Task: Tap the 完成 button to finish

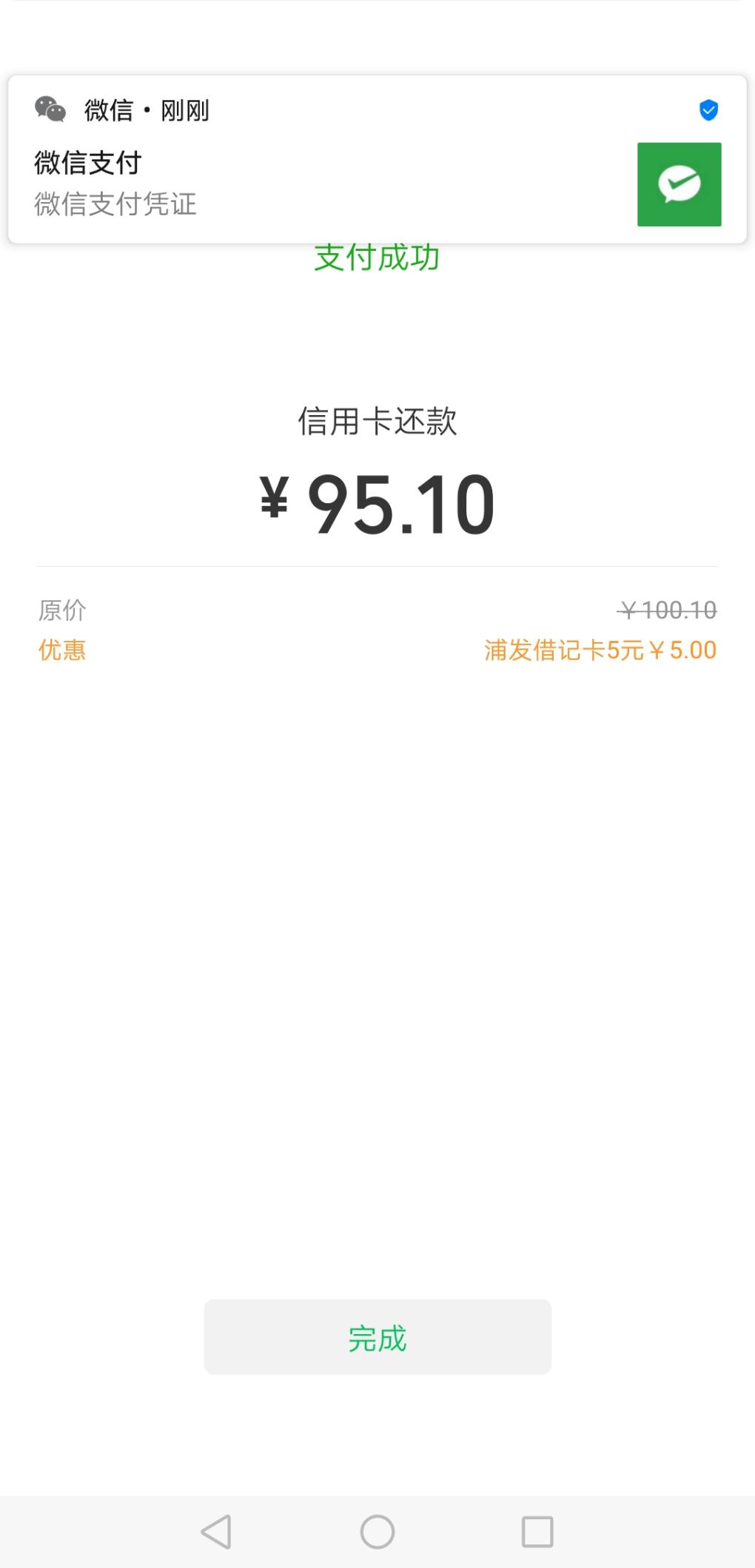Action: (377, 1337)
